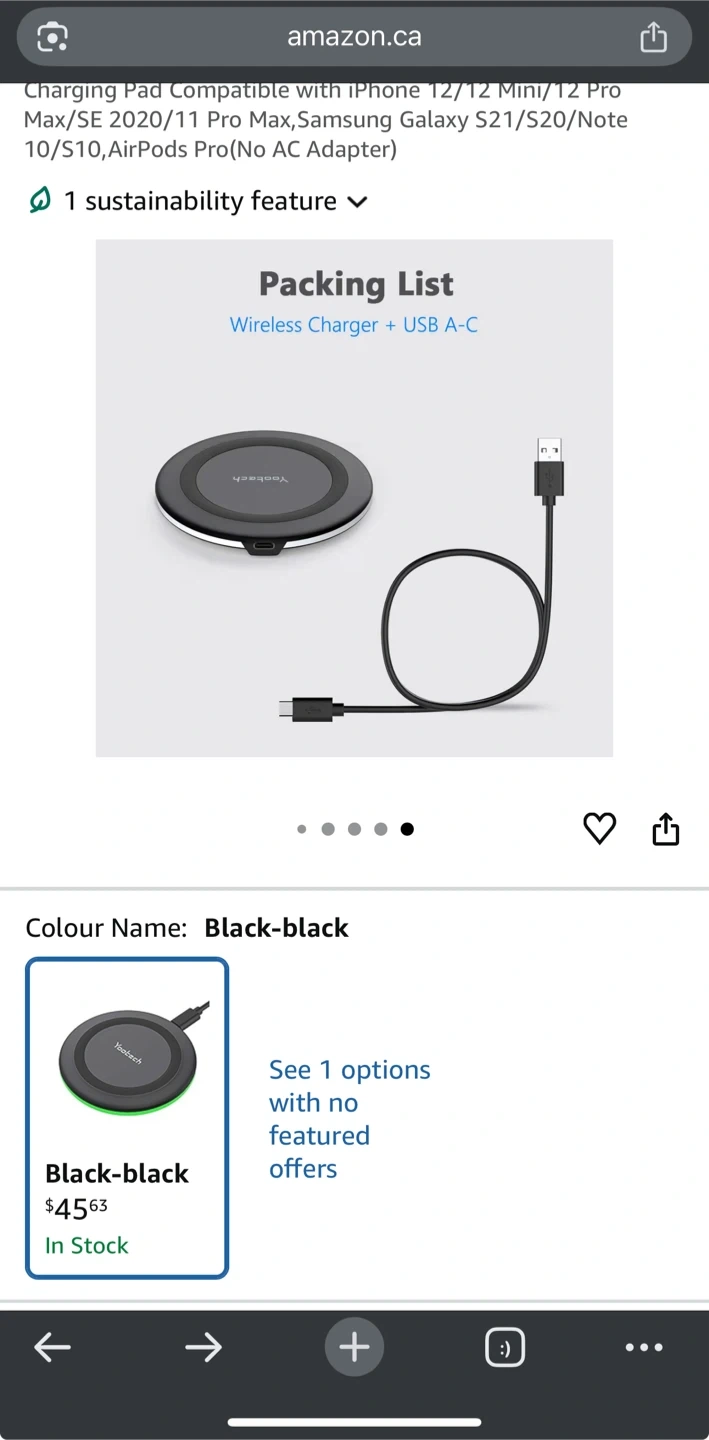Select the Black-black colour option

click(127, 1117)
